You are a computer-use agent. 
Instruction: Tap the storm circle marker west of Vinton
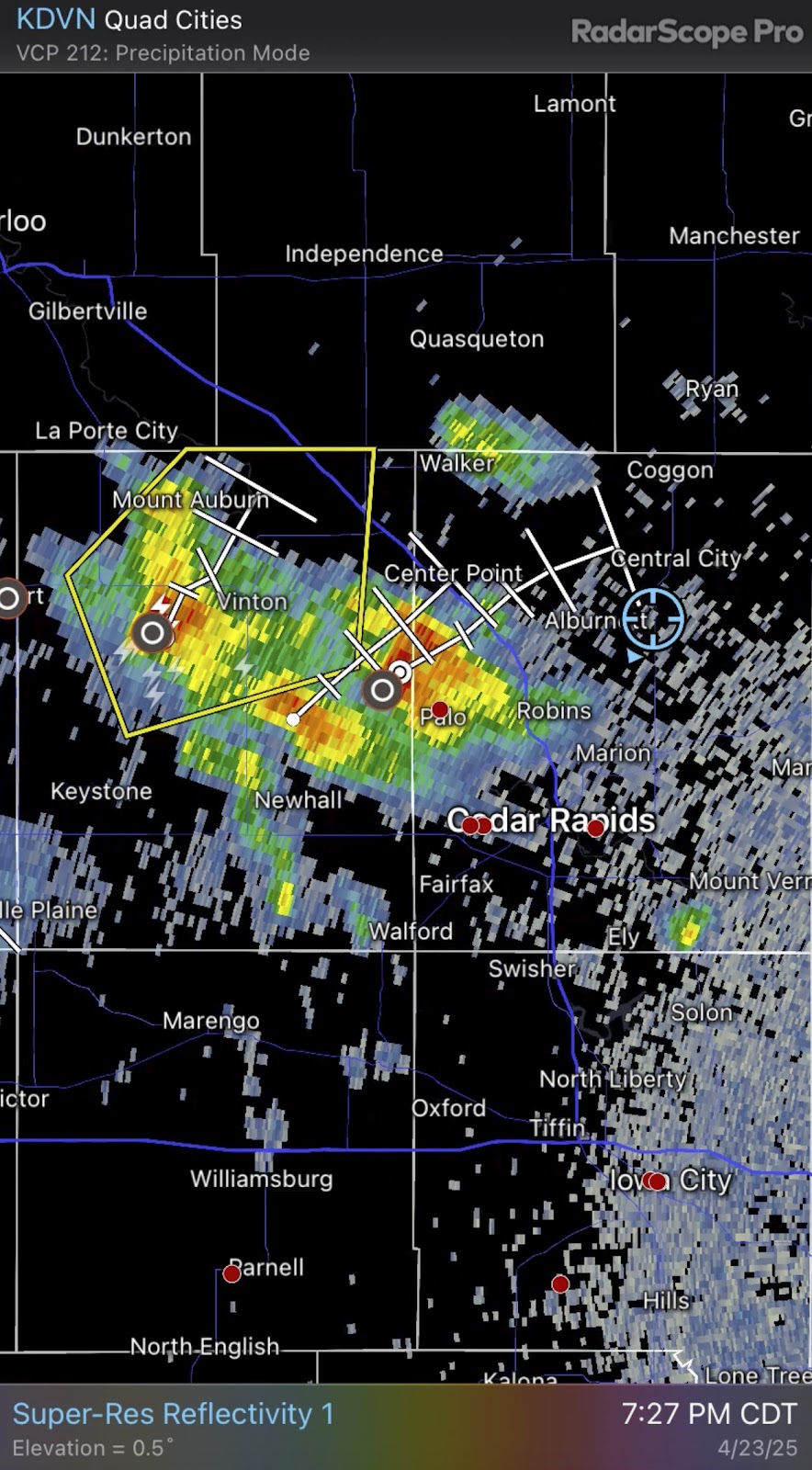[152, 632]
